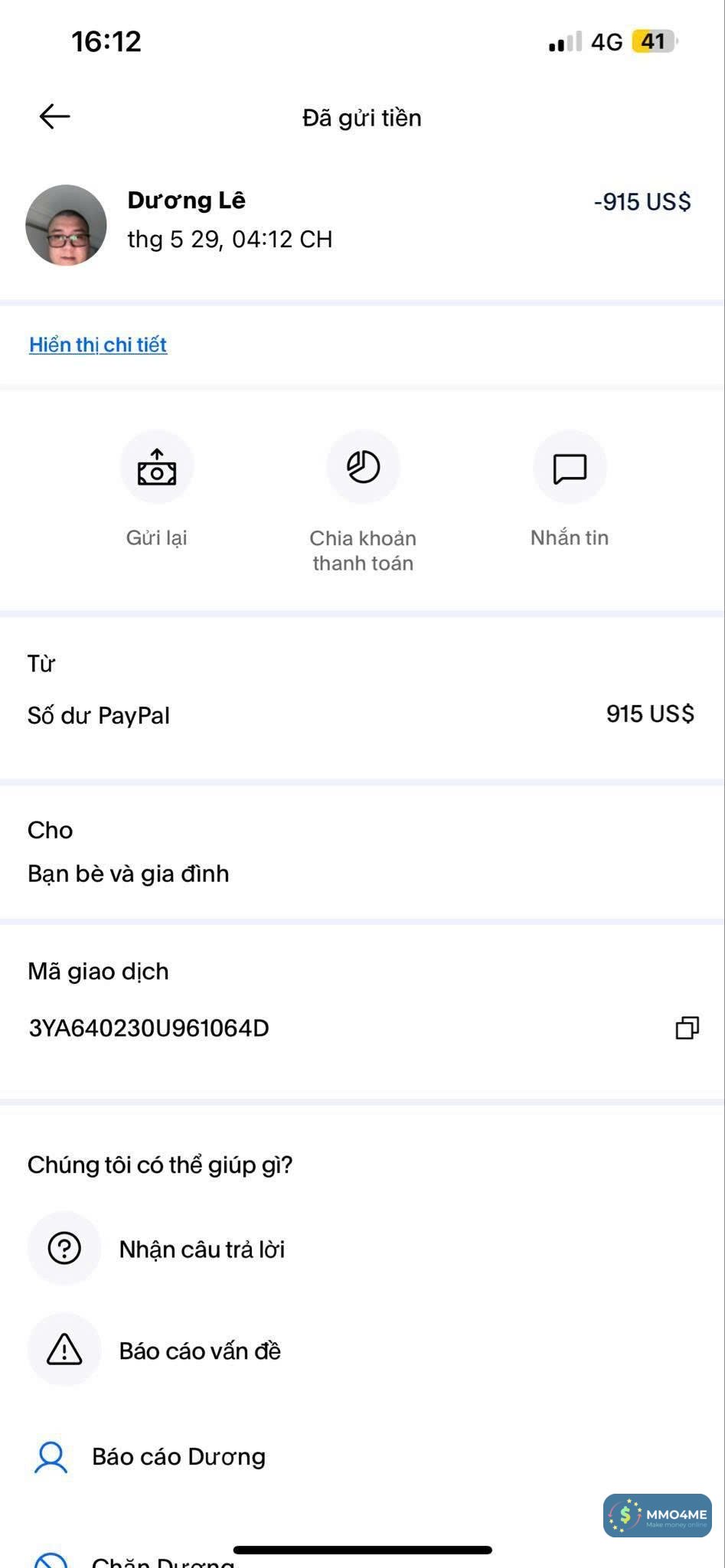This screenshot has height=1568, width=725.
Task: Open 'Nhắn tin' message option
Action: click(570, 468)
